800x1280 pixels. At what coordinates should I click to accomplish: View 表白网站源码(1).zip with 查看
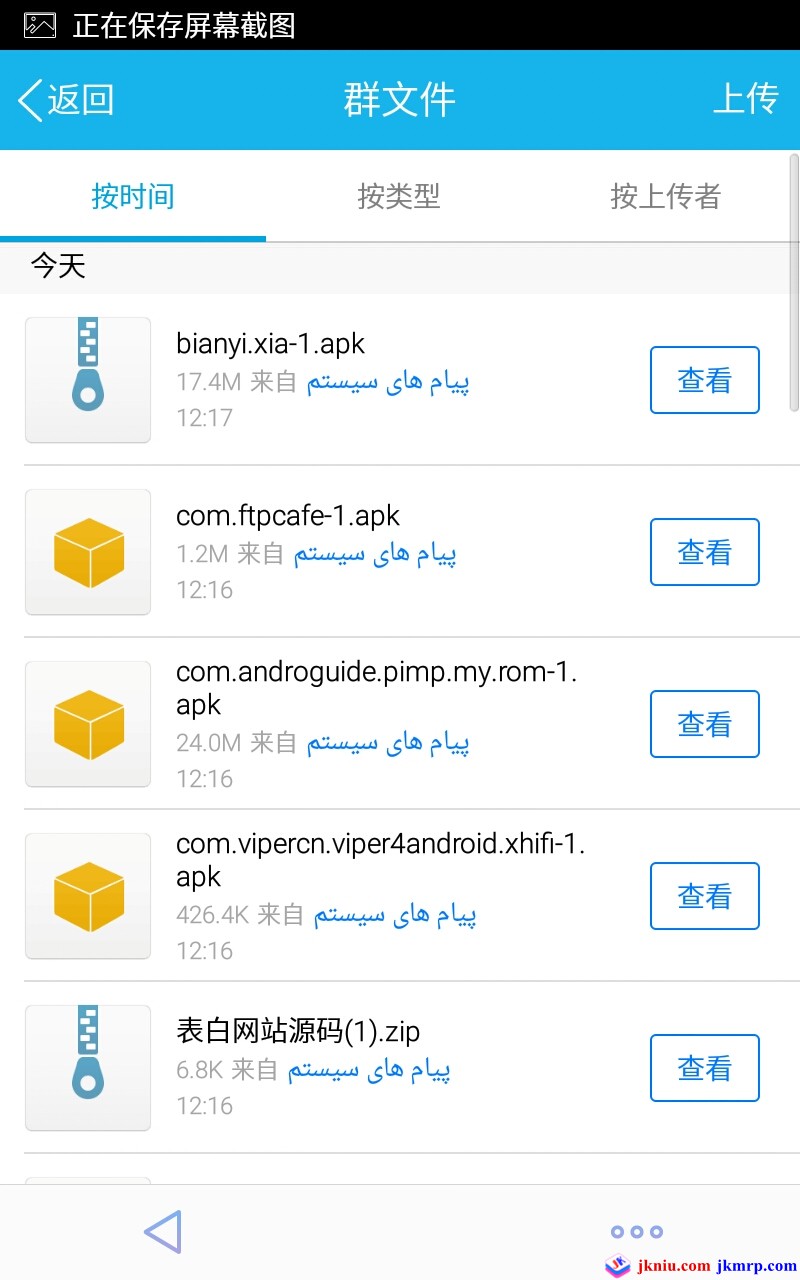[x=704, y=1068]
